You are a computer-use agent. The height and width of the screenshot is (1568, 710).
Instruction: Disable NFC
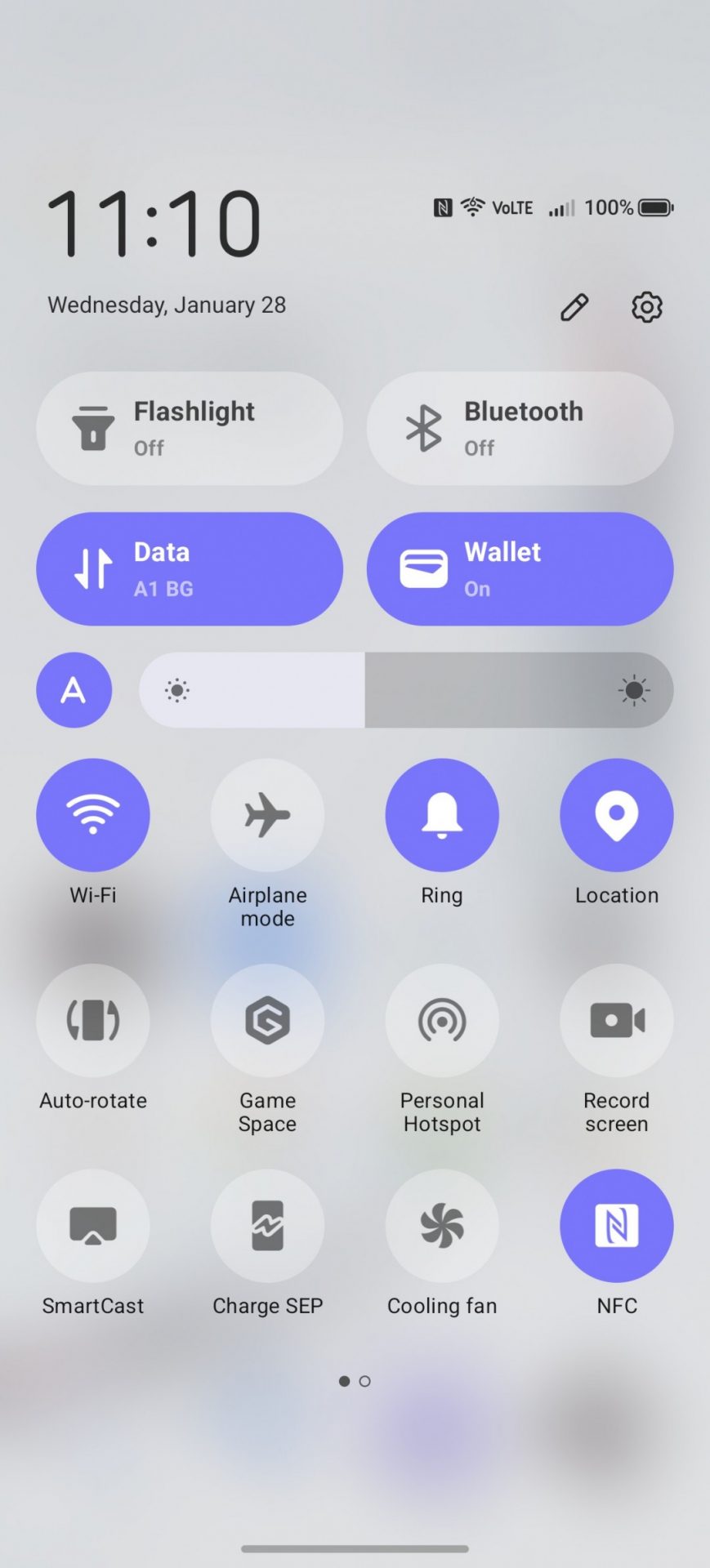click(616, 1226)
